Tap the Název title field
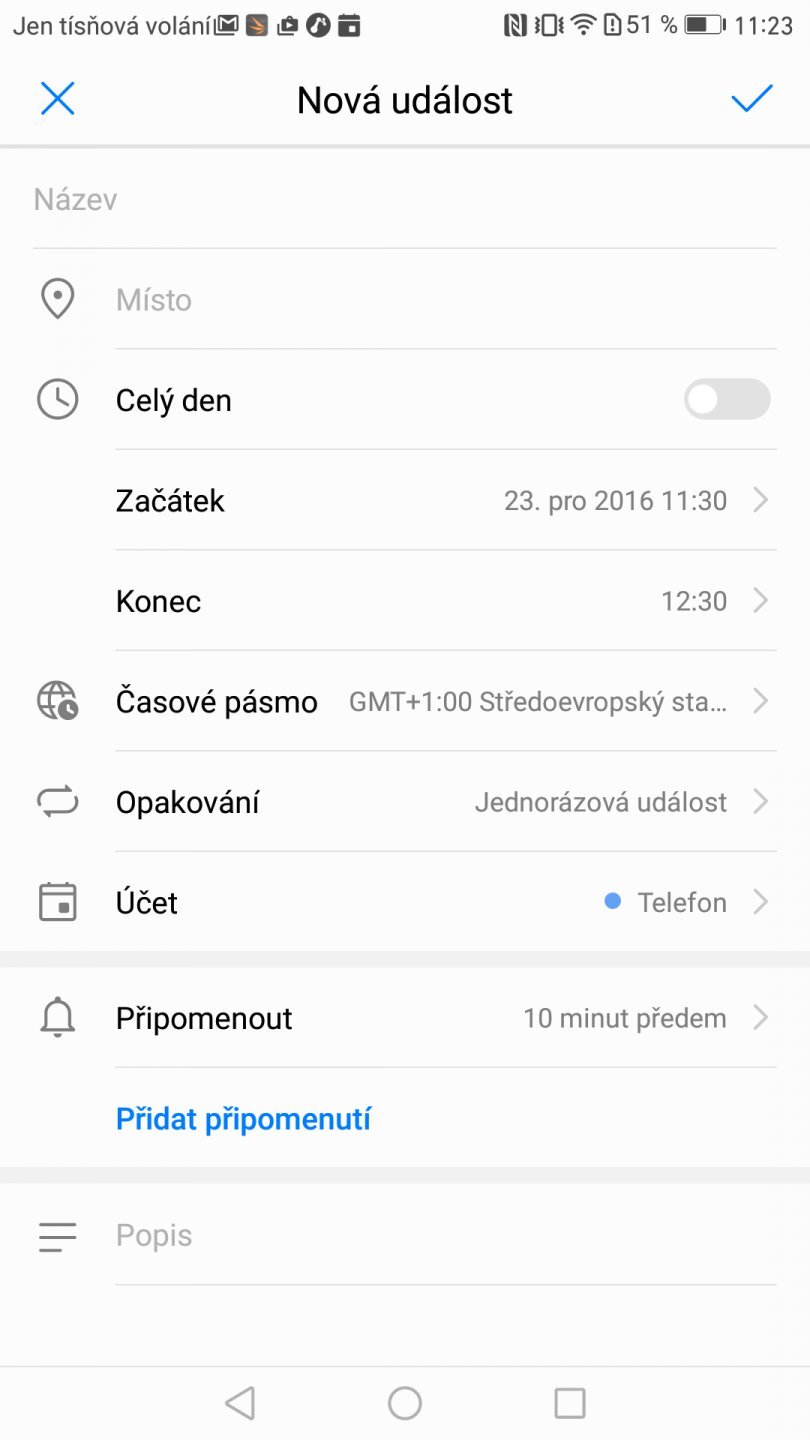This screenshot has width=810, height=1440. (x=404, y=200)
